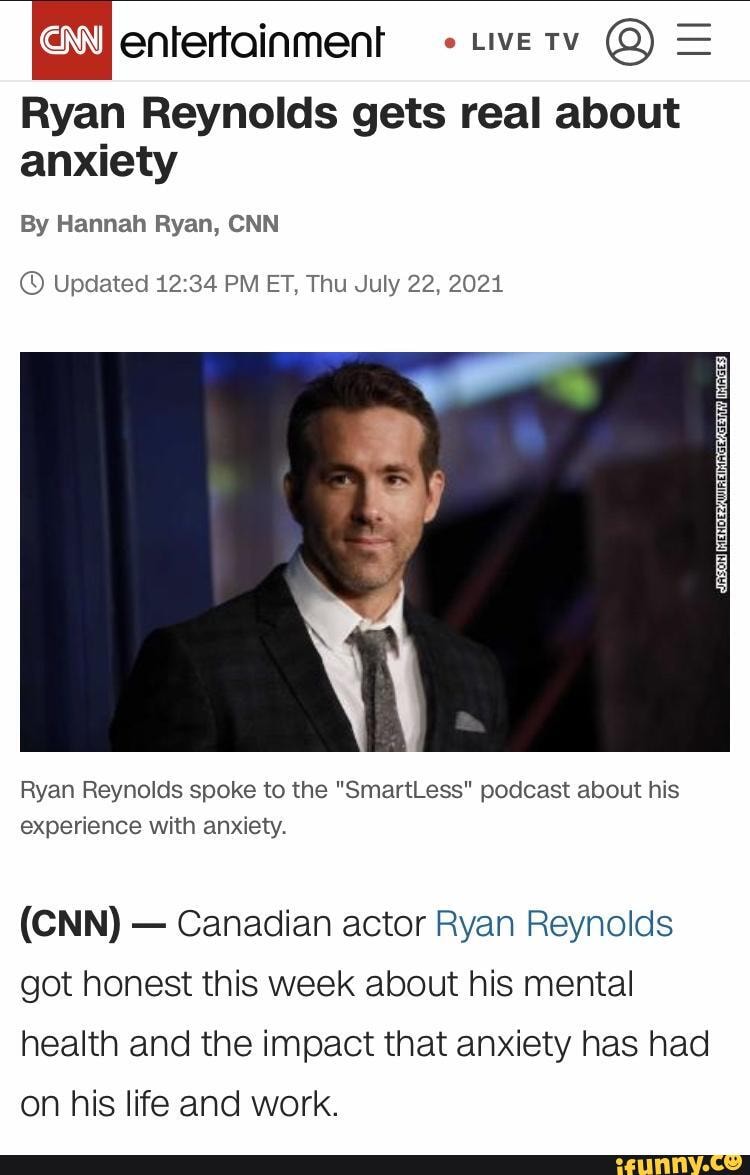
Task: Open the Ryan Reynolds link in article
Action: click(554, 923)
